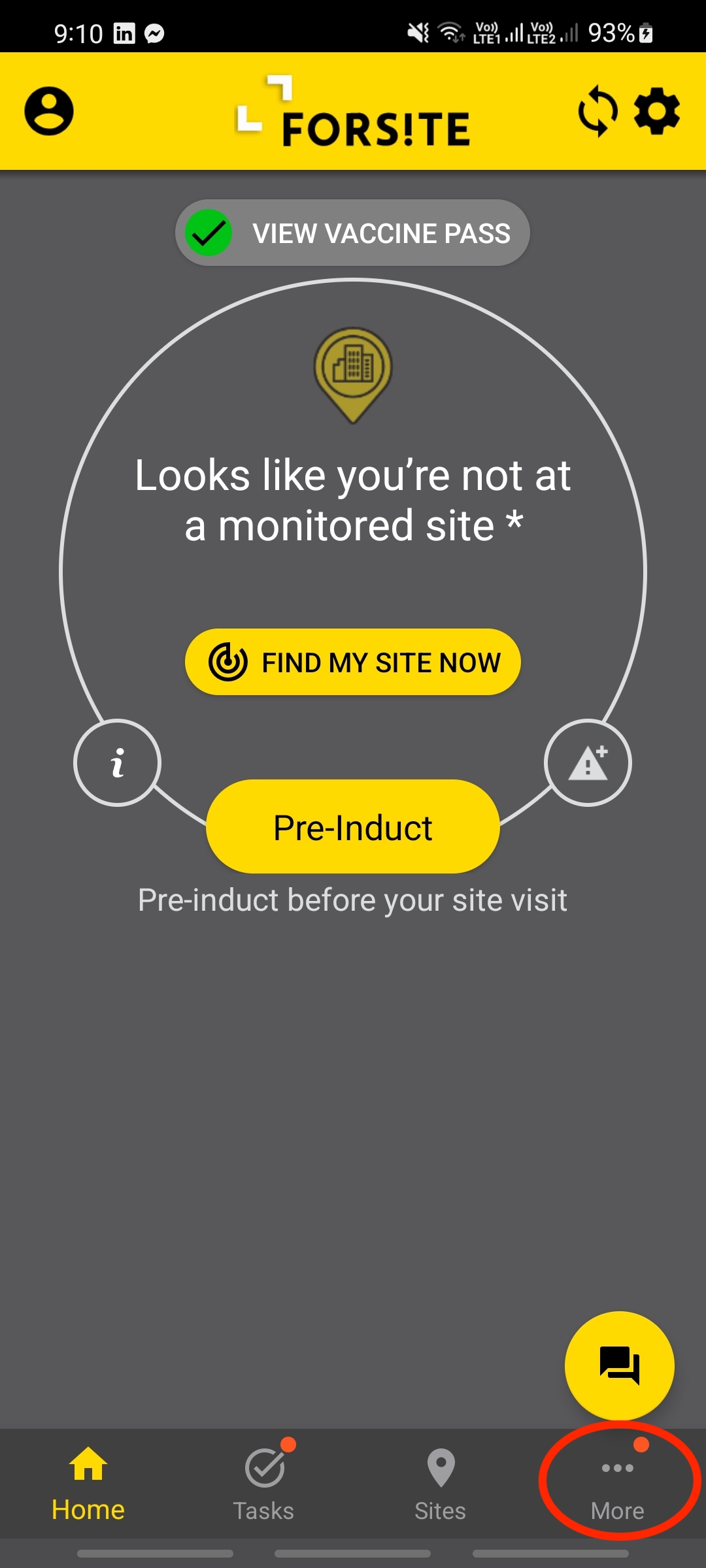Open the chat floating button
This screenshot has width=706, height=1568.
click(x=619, y=1365)
